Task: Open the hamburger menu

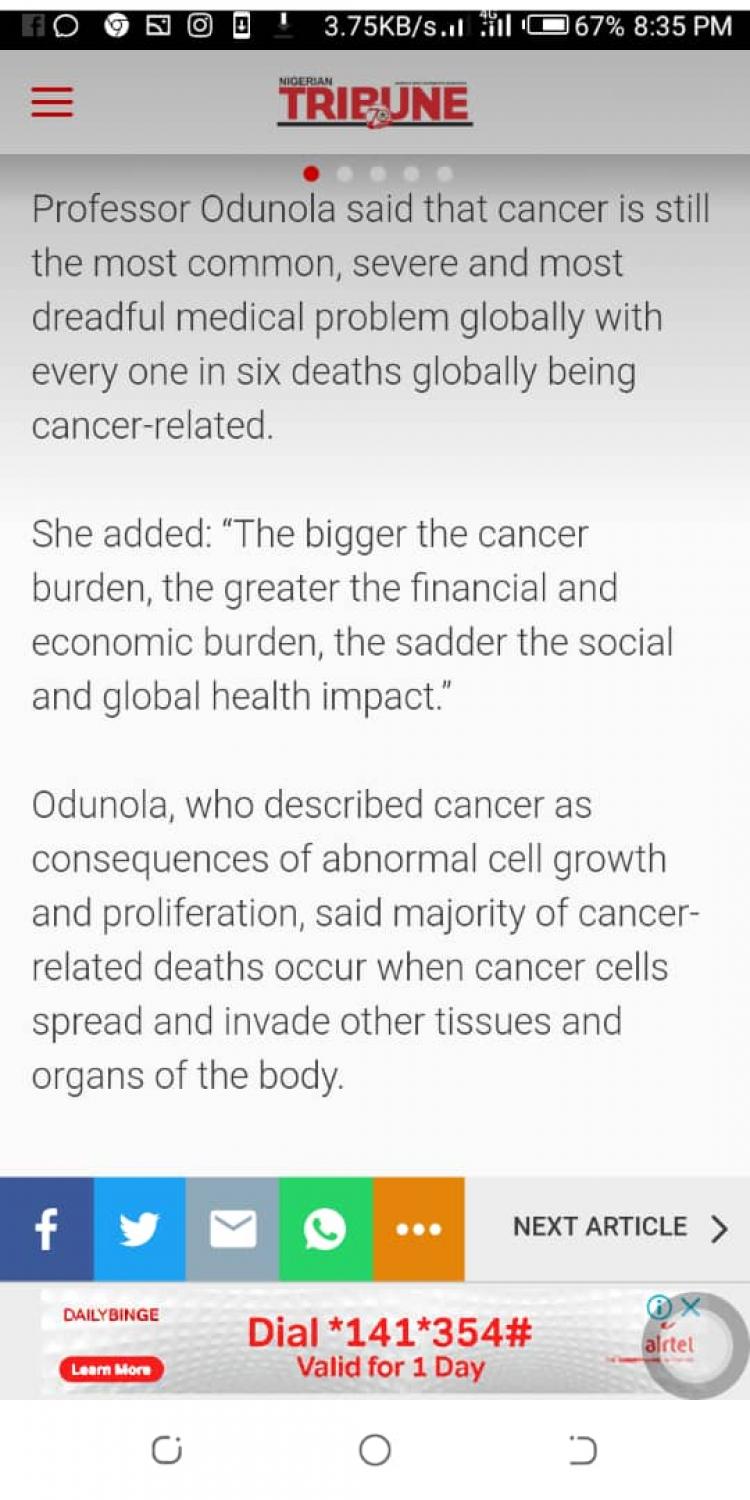Action: coord(52,102)
